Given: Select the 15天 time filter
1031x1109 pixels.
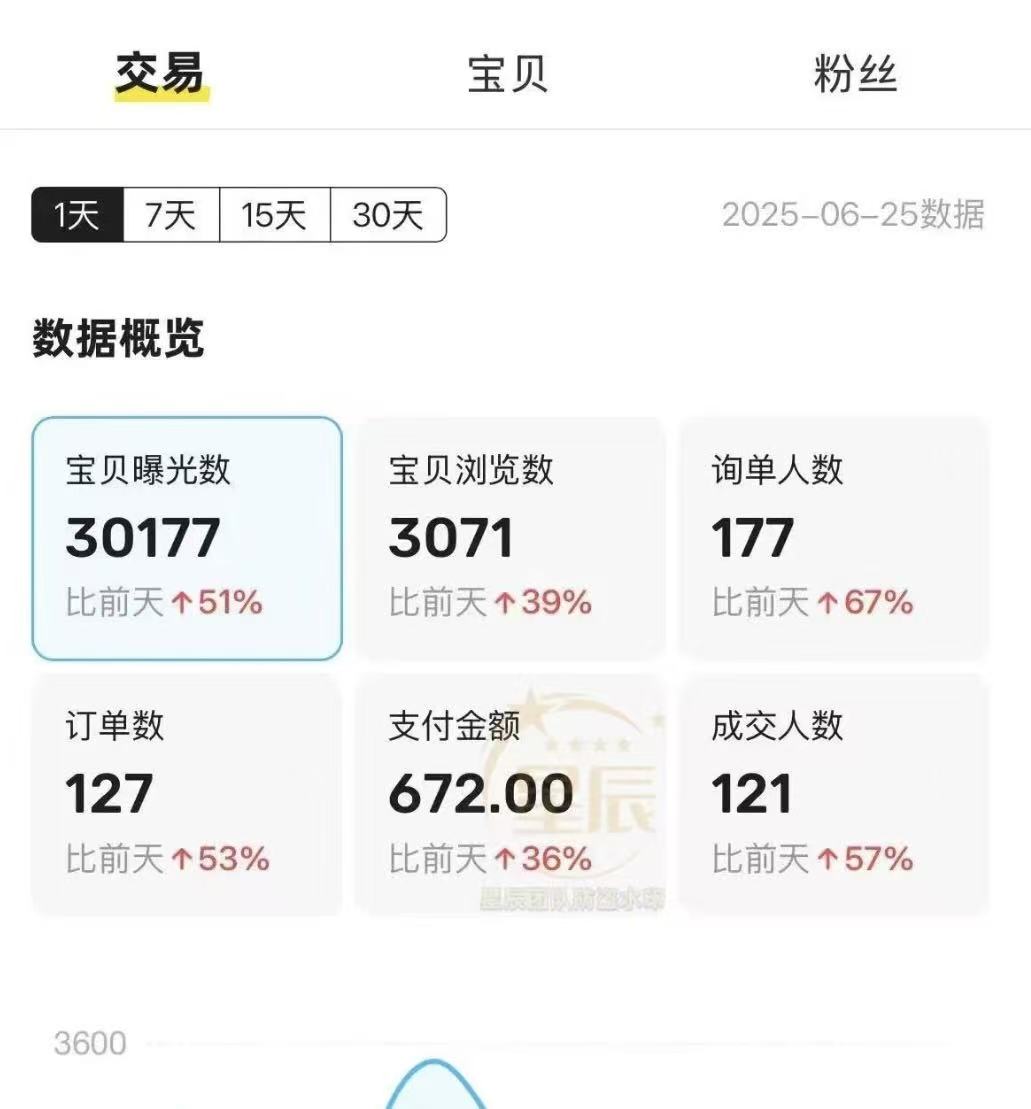Looking at the screenshot, I should coord(274,213).
